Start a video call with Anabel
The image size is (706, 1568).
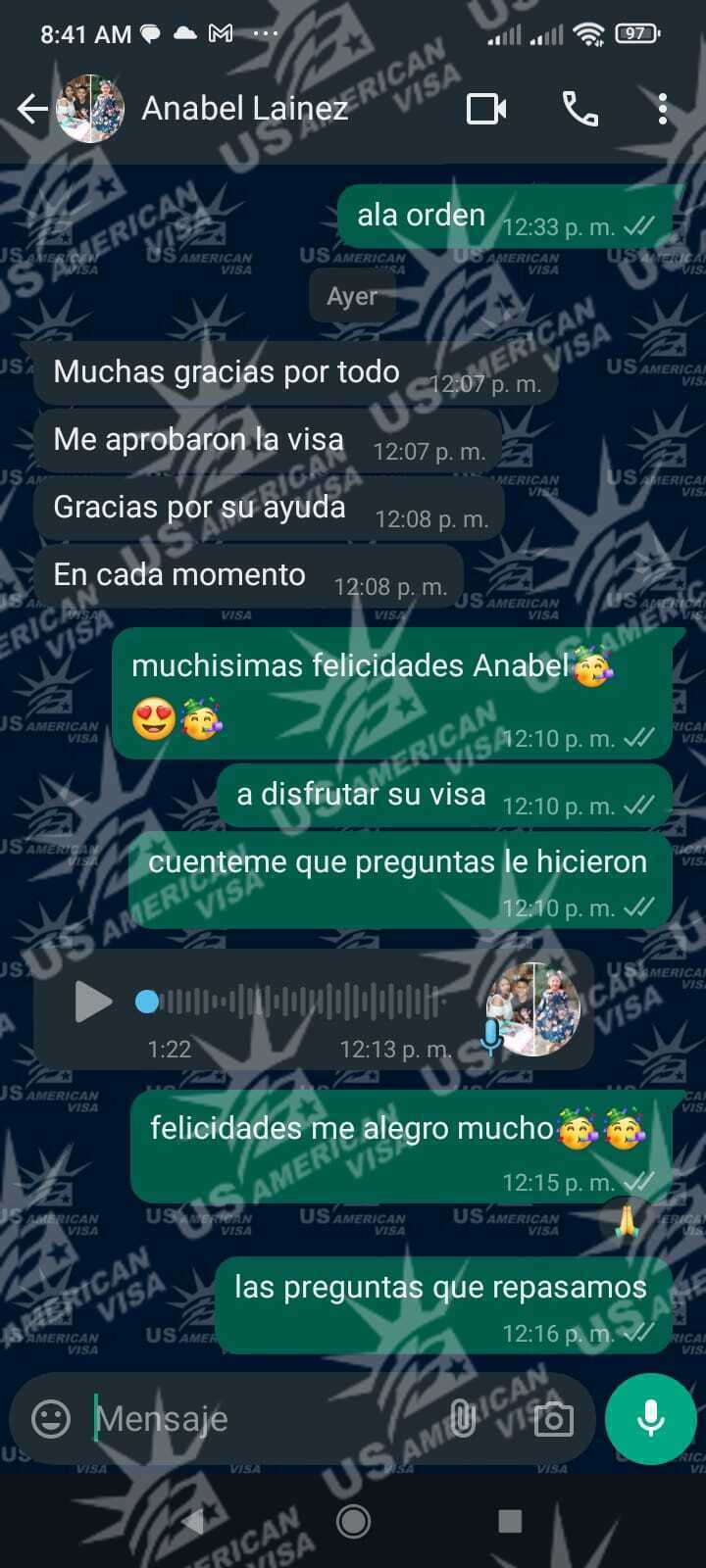(486, 109)
